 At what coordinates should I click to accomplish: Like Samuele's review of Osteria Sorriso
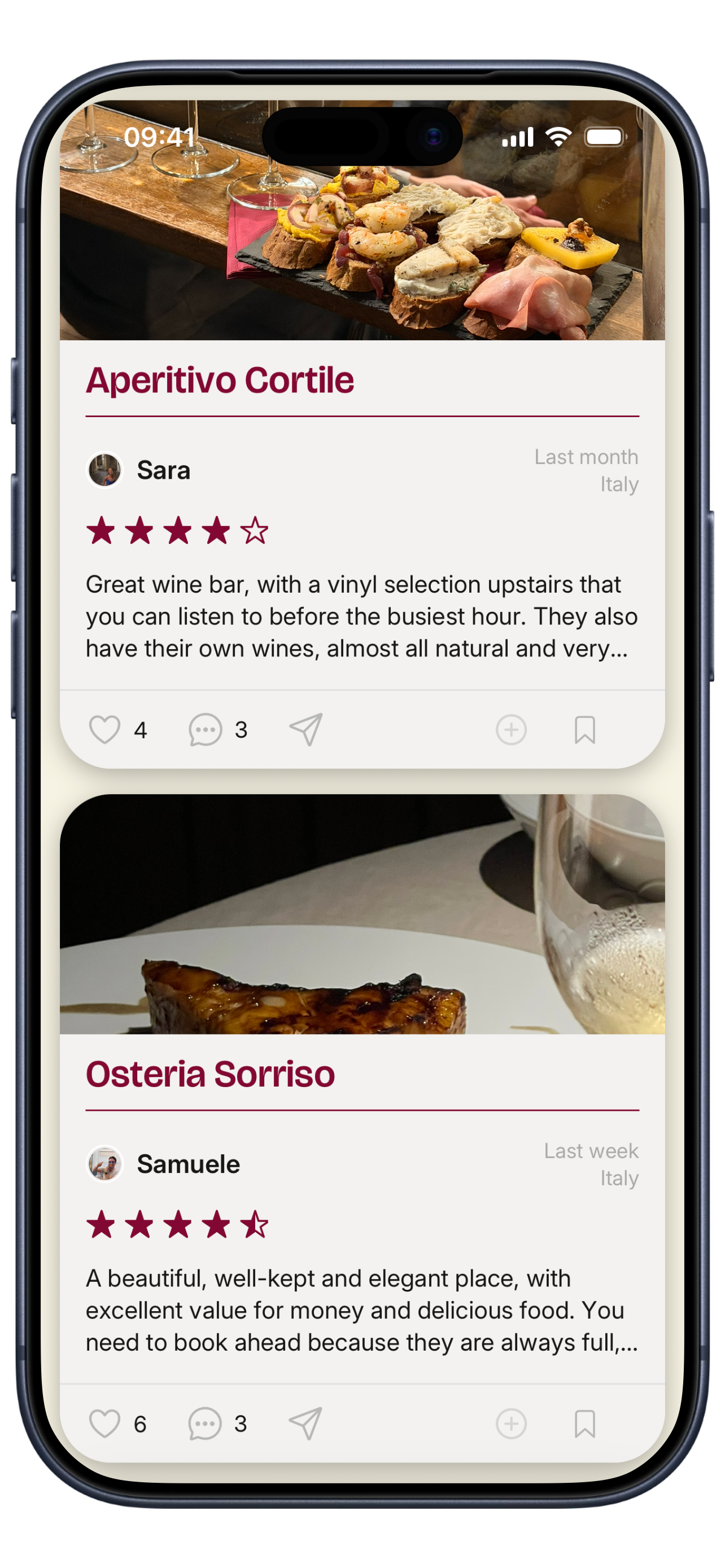click(x=104, y=1424)
